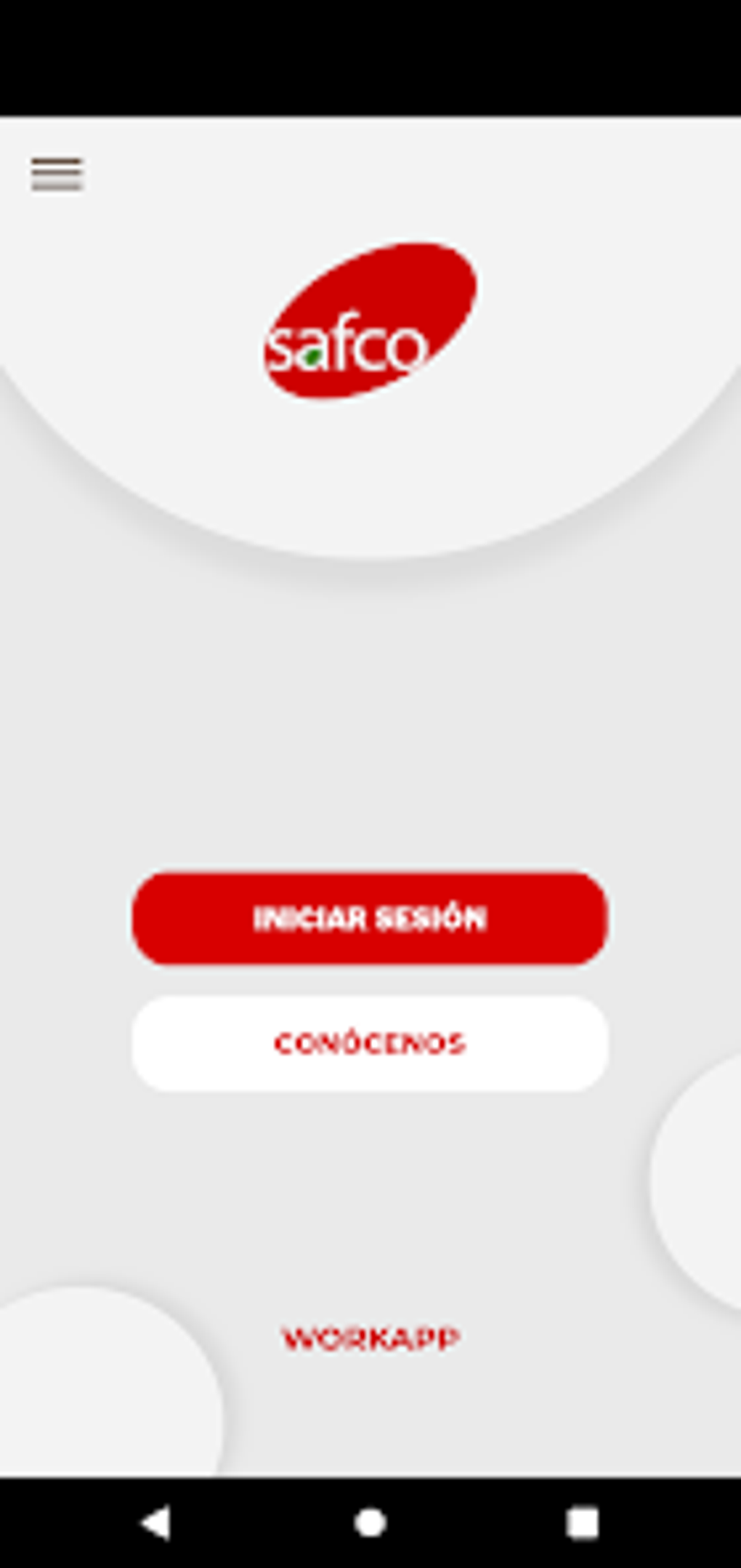
Task: Tap the login button on welcome screen
Action: (369, 918)
